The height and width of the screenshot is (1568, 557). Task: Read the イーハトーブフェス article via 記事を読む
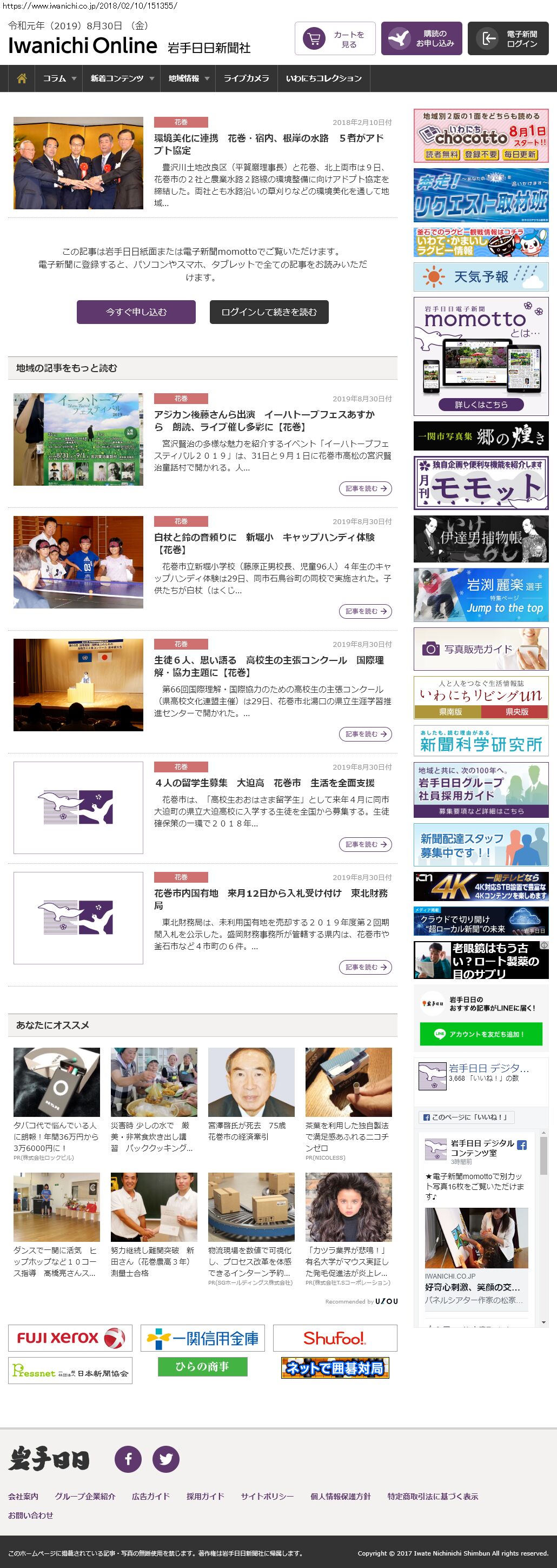point(365,489)
